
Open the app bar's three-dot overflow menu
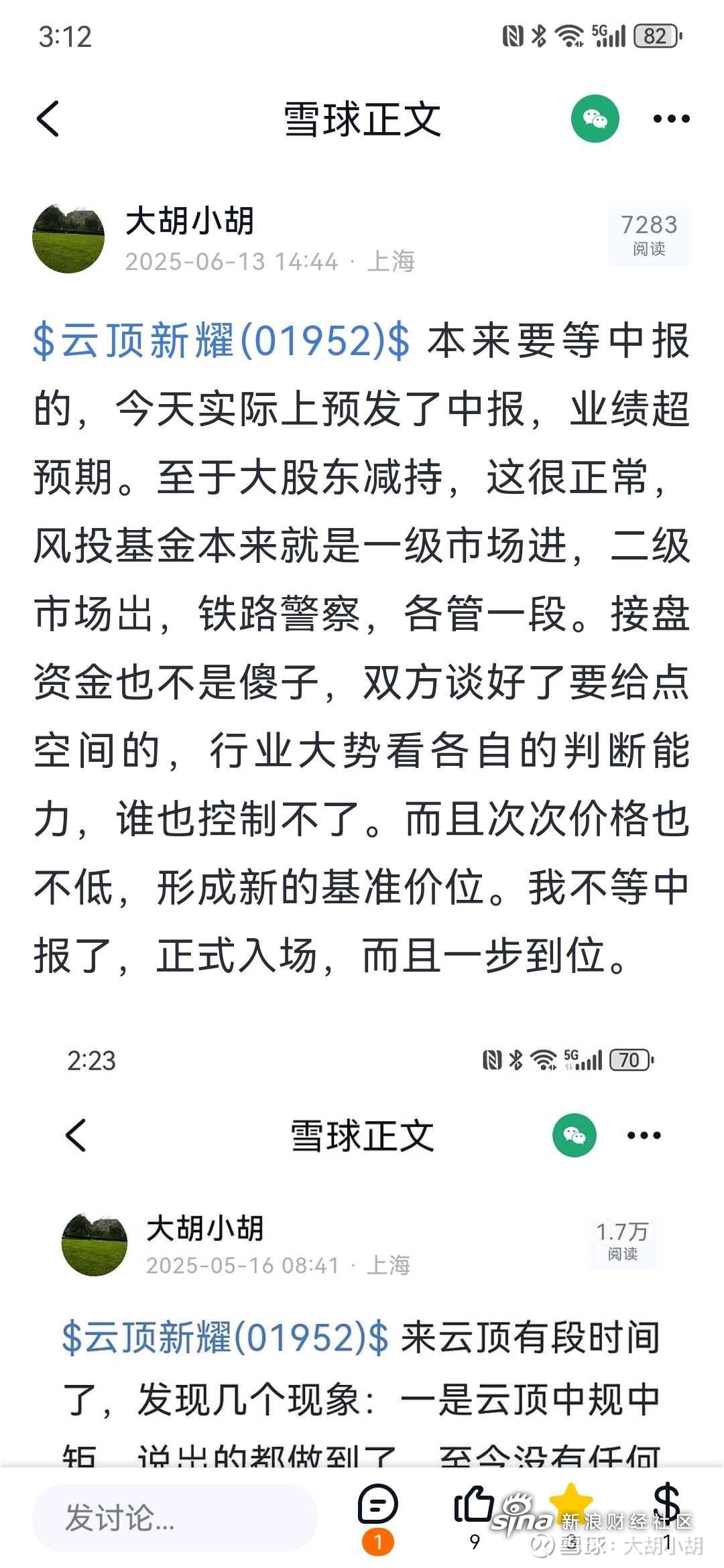pos(672,119)
